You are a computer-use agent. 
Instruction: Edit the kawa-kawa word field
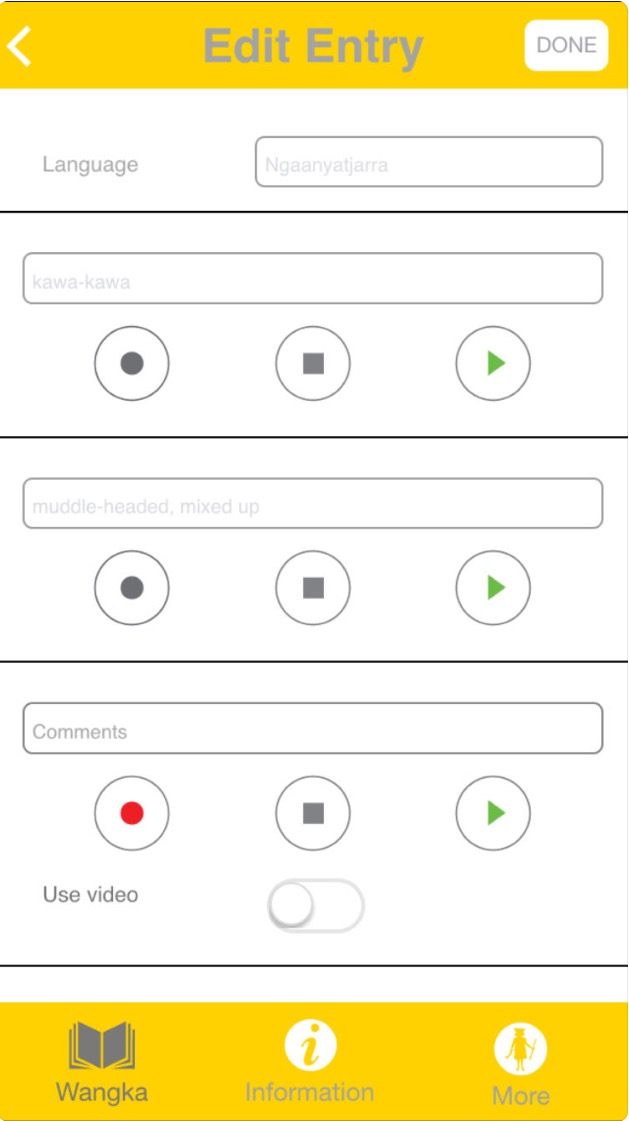pos(313,278)
